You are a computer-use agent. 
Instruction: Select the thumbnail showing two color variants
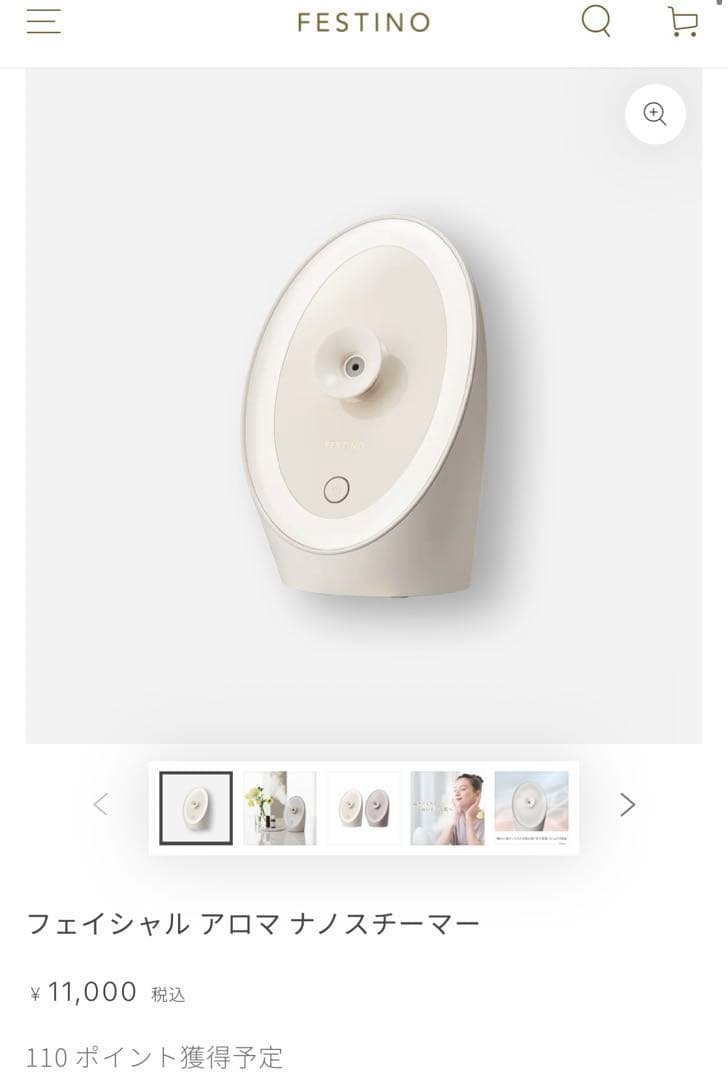(364, 808)
